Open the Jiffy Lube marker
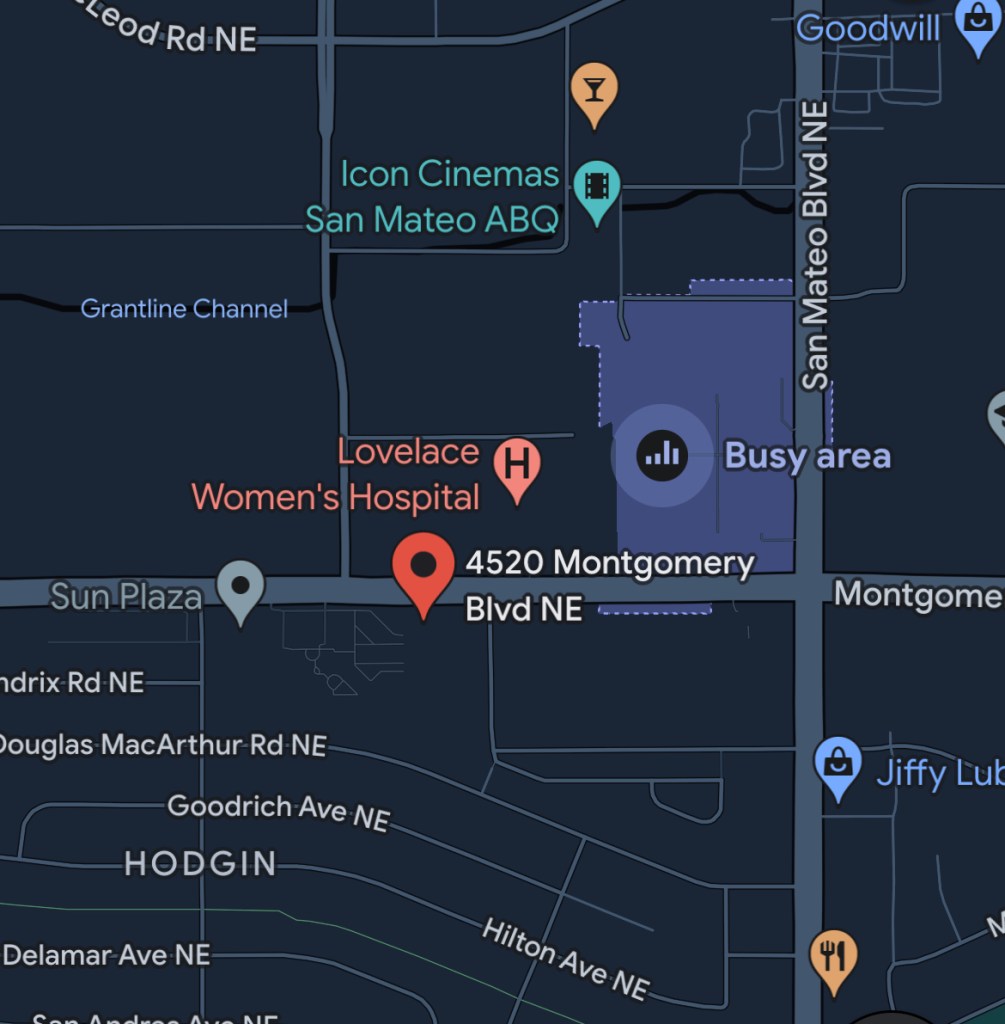The image size is (1005, 1024). (838, 765)
